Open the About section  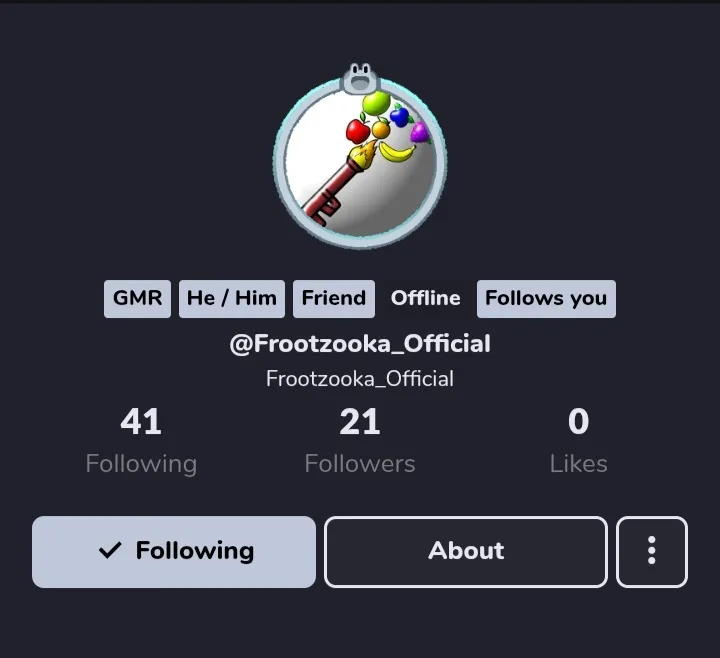[x=466, y=551]
